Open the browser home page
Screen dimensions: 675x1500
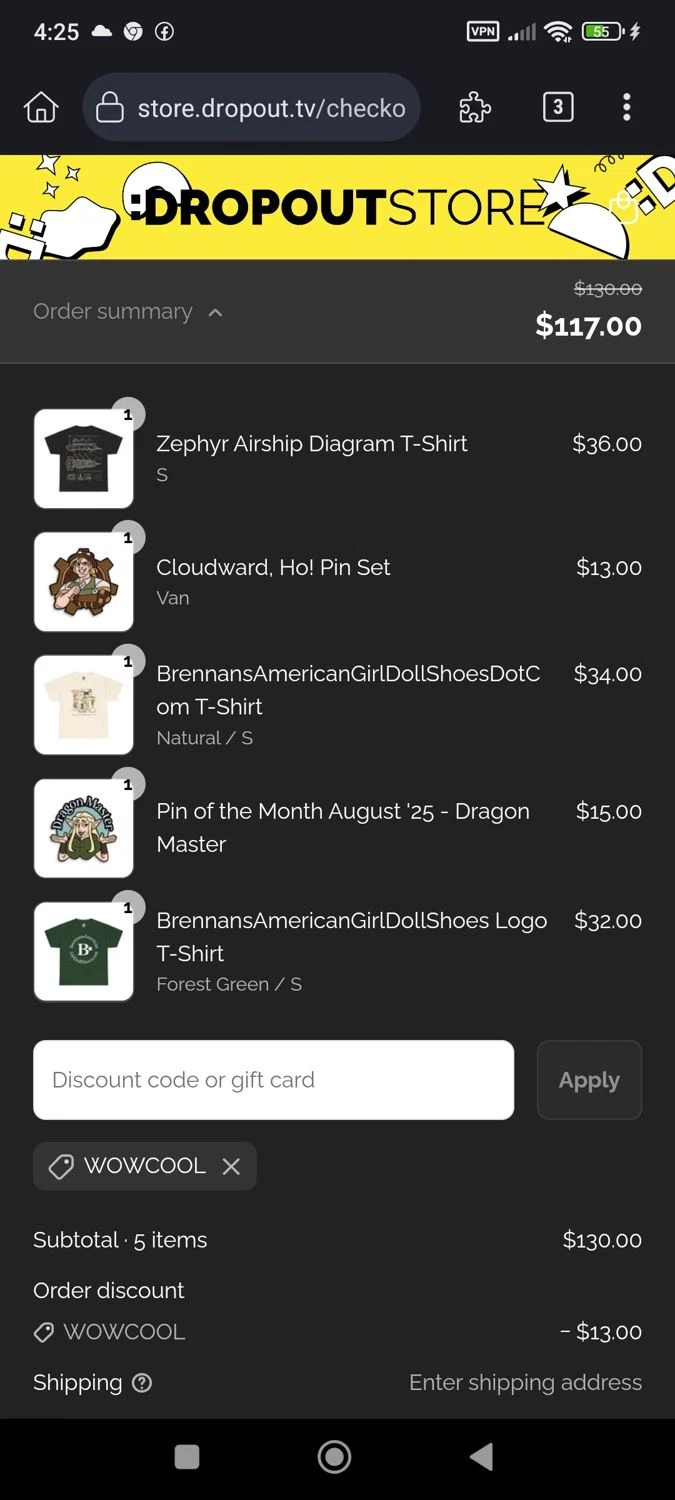pos(41,107)
